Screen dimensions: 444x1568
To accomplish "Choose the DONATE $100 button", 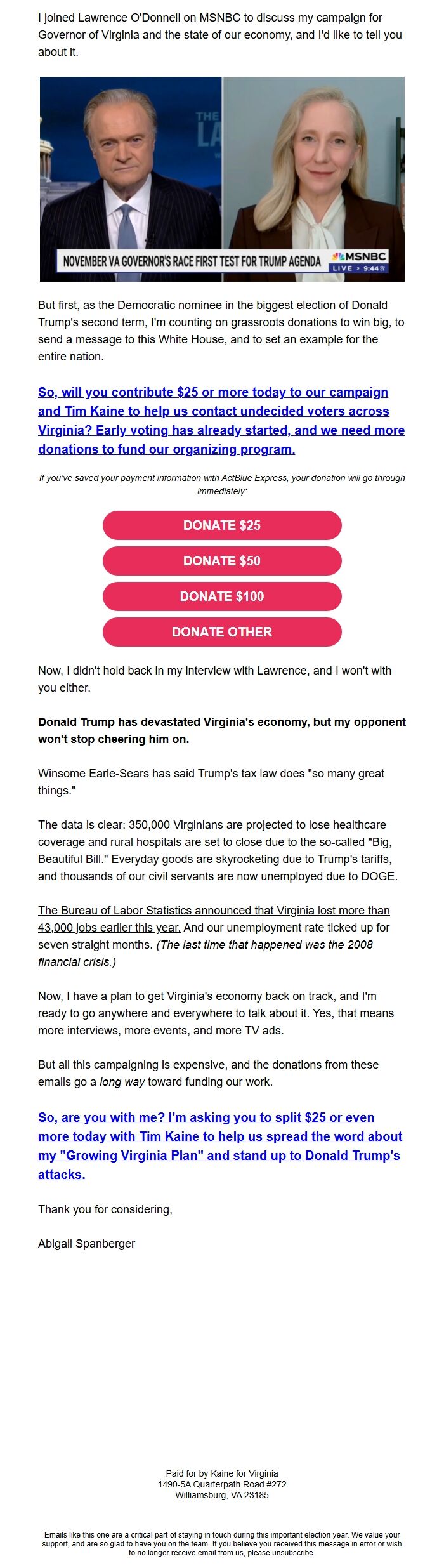I will coord(222,596).
